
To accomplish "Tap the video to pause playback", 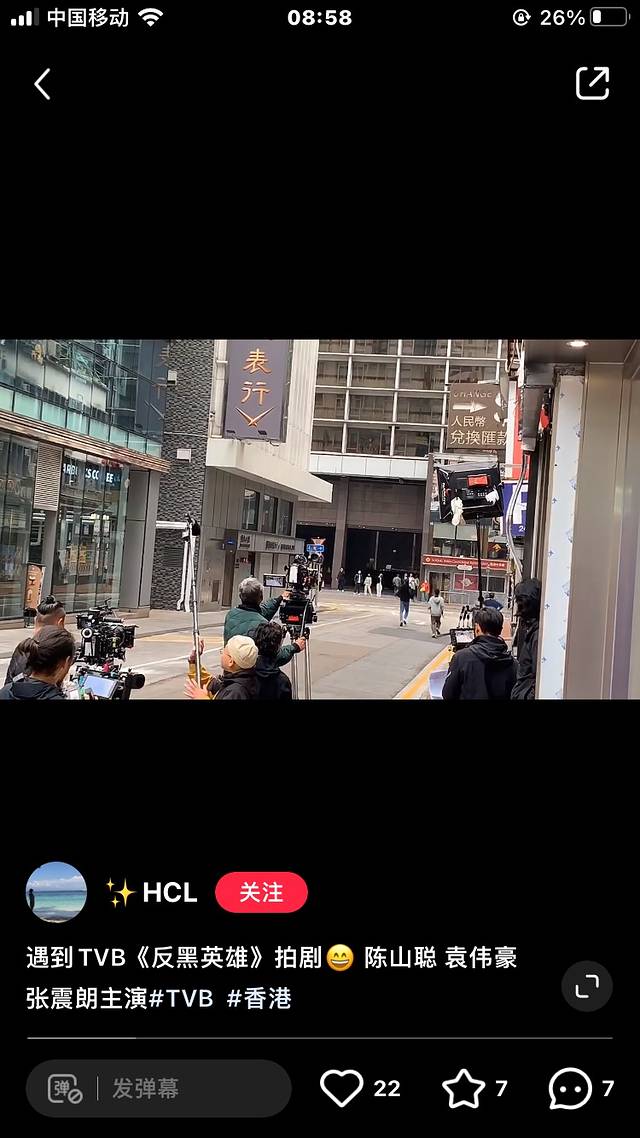I will [x=320, y=519].
